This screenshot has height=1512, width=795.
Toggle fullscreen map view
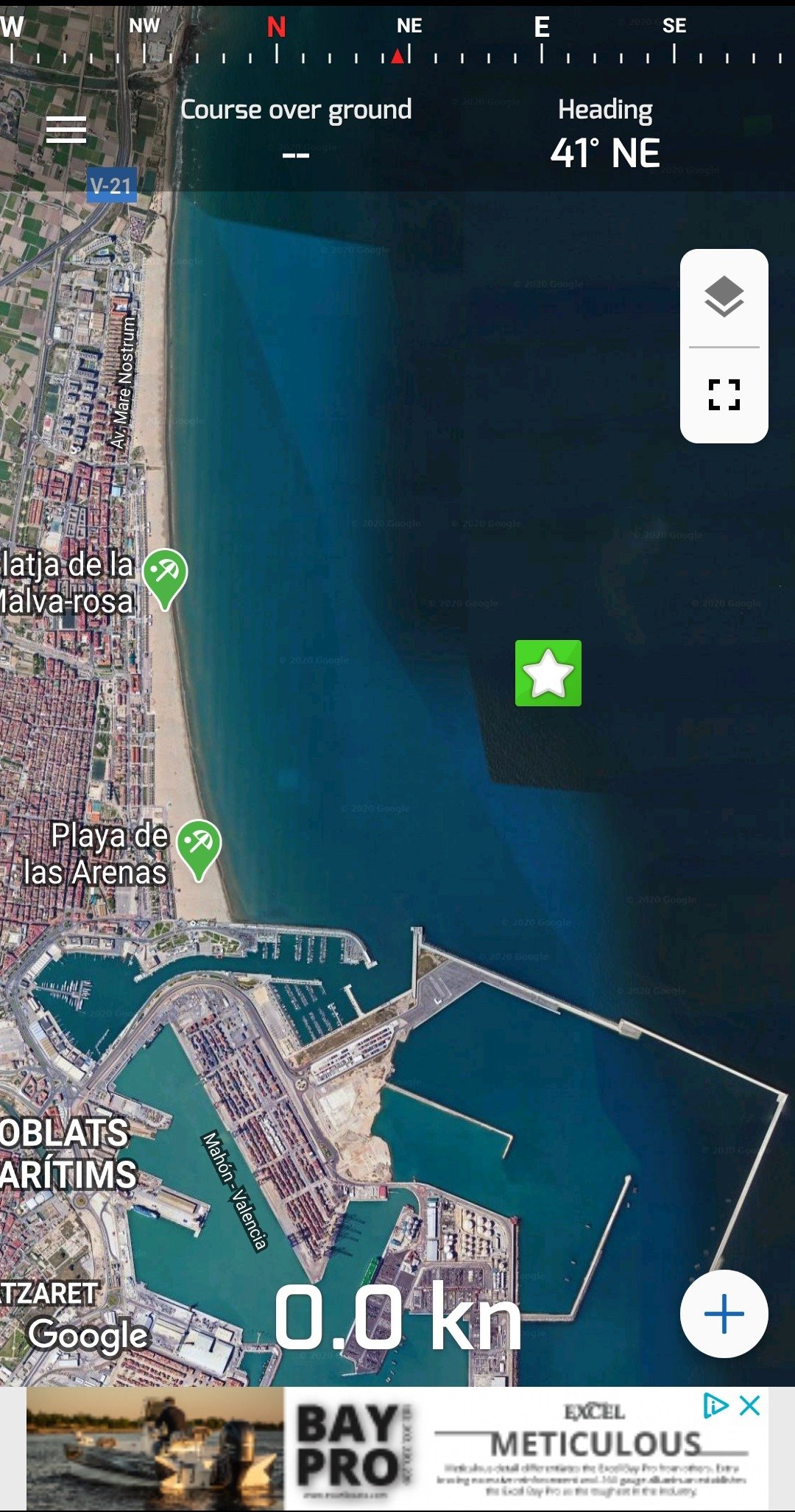point(724,395)
